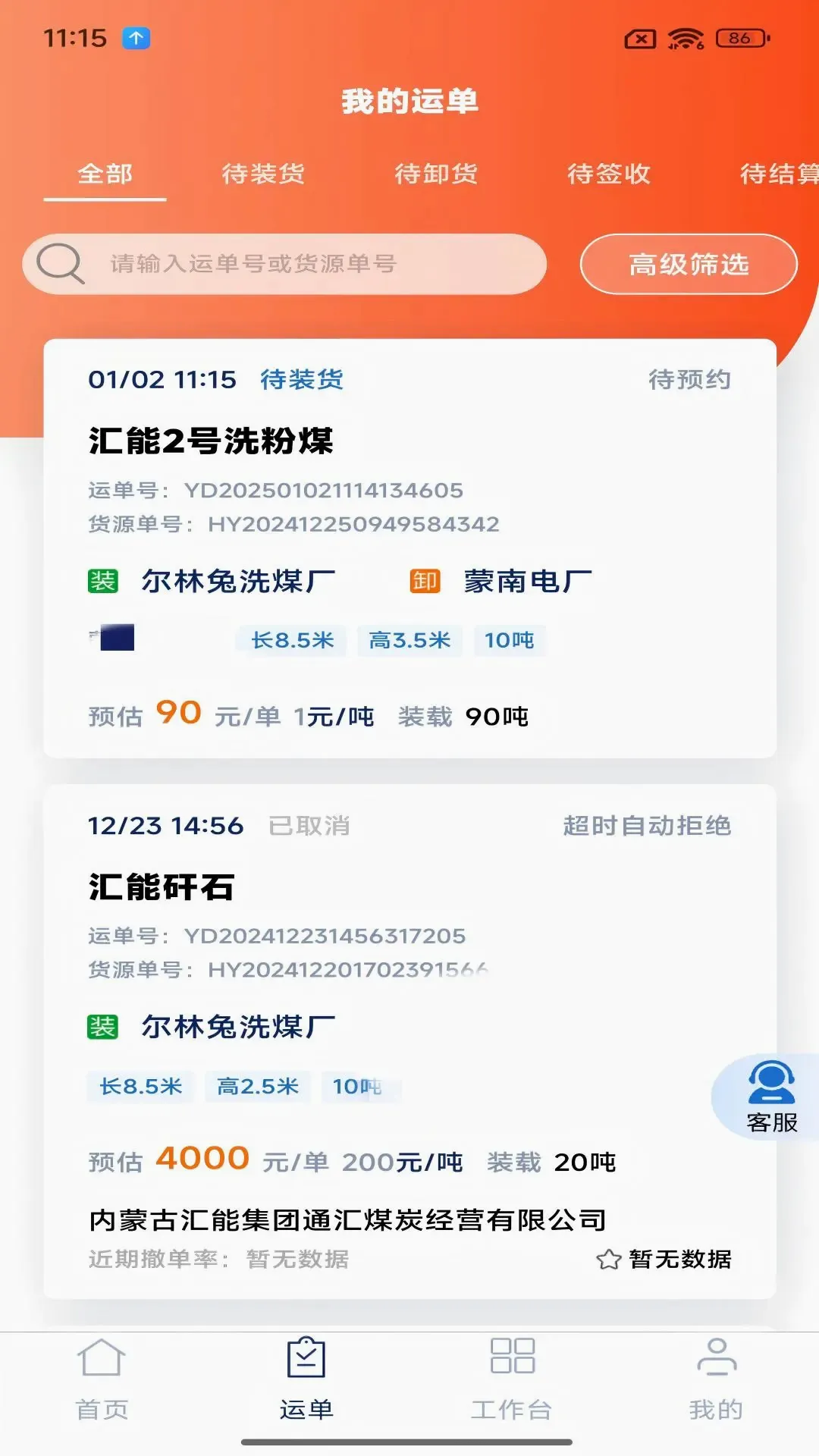Open 高级筛选 advanced filter
Viewport: 819px width, 1456px height.
click(689, 264)
